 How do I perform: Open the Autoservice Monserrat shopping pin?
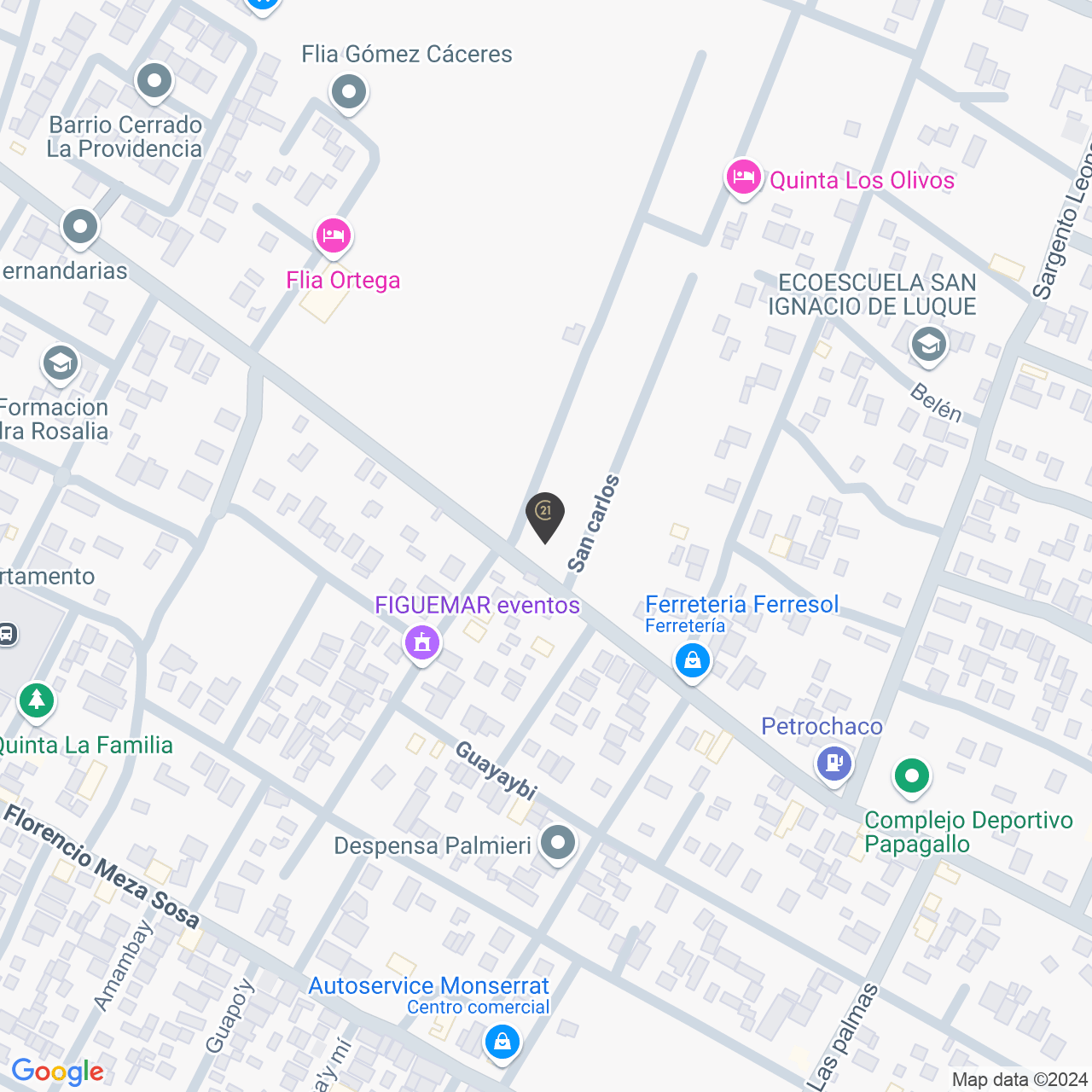(502, 1042)
